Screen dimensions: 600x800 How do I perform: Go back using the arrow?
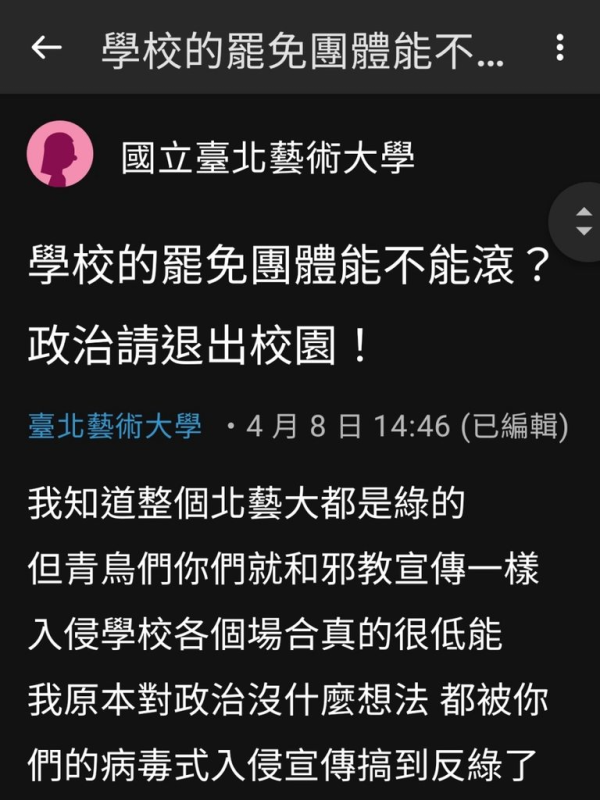point(46,47)
